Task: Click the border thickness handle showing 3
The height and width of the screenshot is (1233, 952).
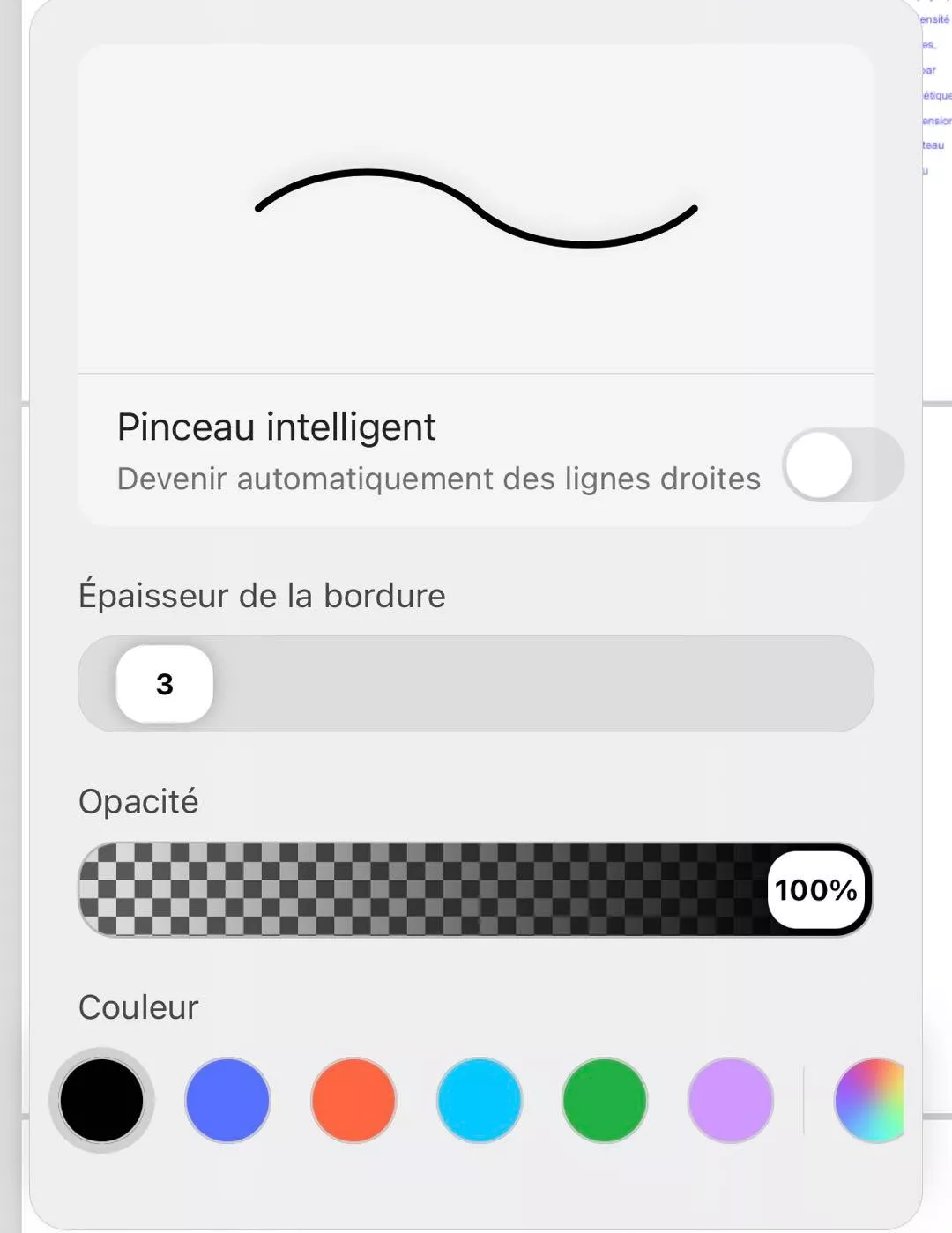Action: pyautogui.click(x=165, y=686)
